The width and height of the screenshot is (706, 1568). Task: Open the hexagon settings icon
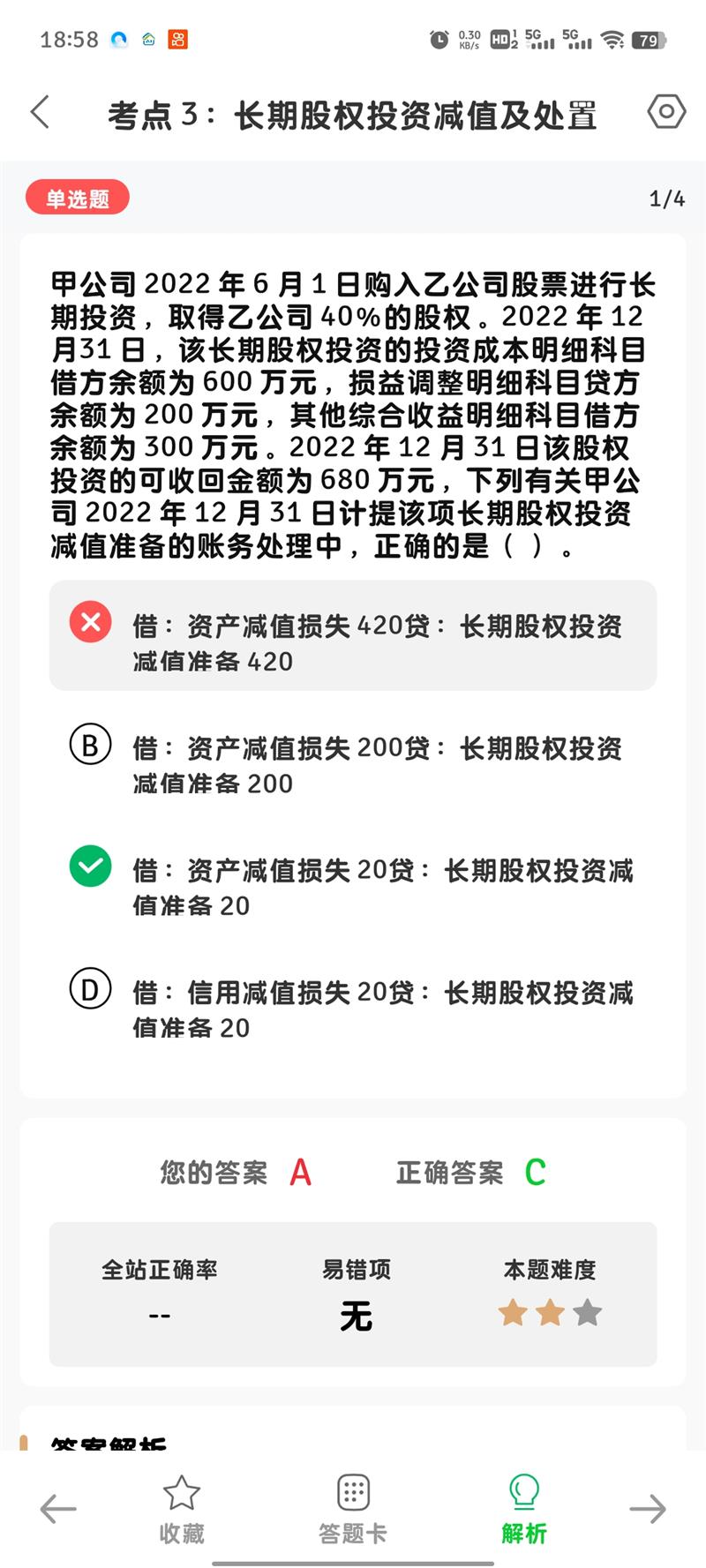point(666,112)
